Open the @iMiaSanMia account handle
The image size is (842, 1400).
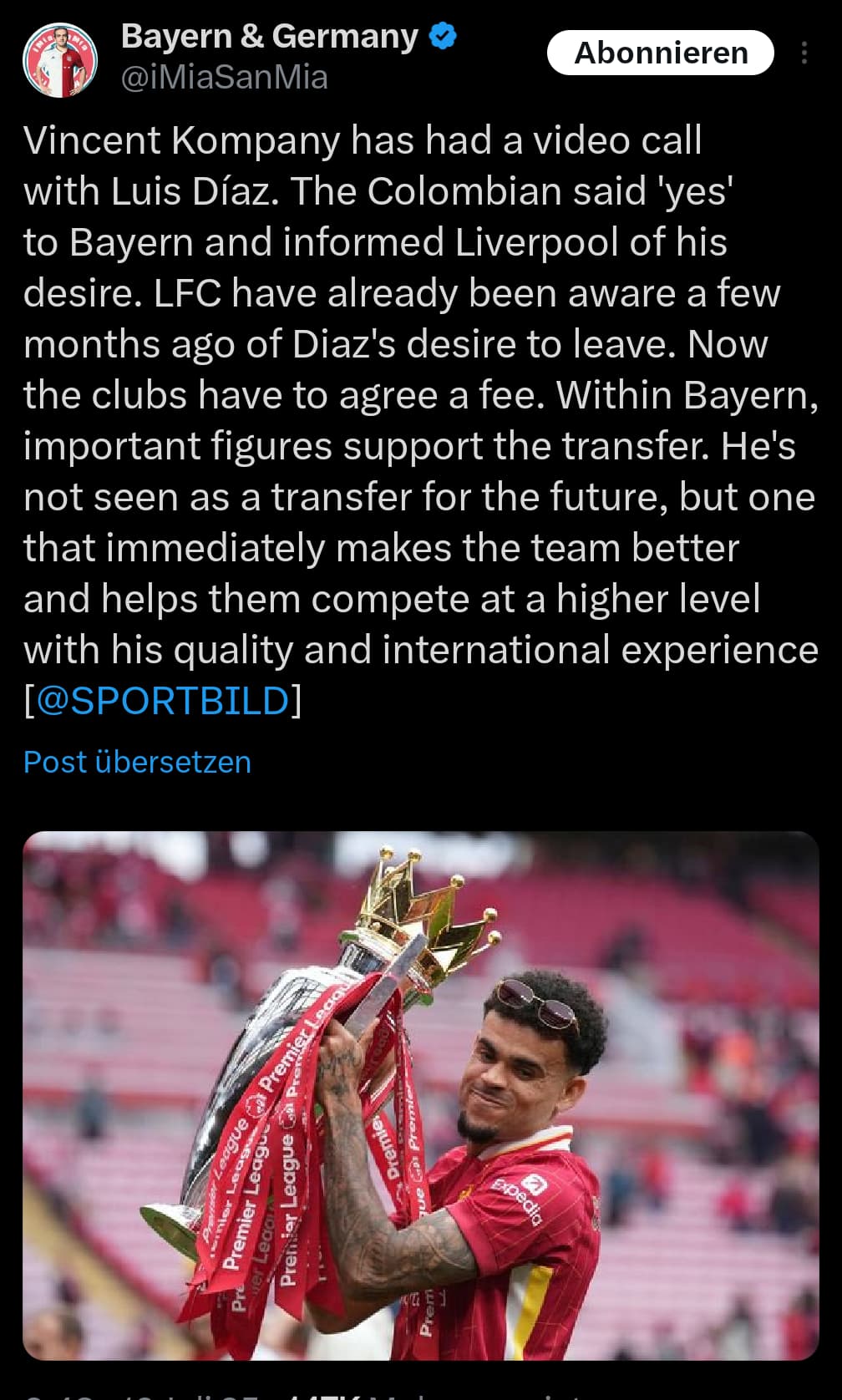tap(225, 78)
